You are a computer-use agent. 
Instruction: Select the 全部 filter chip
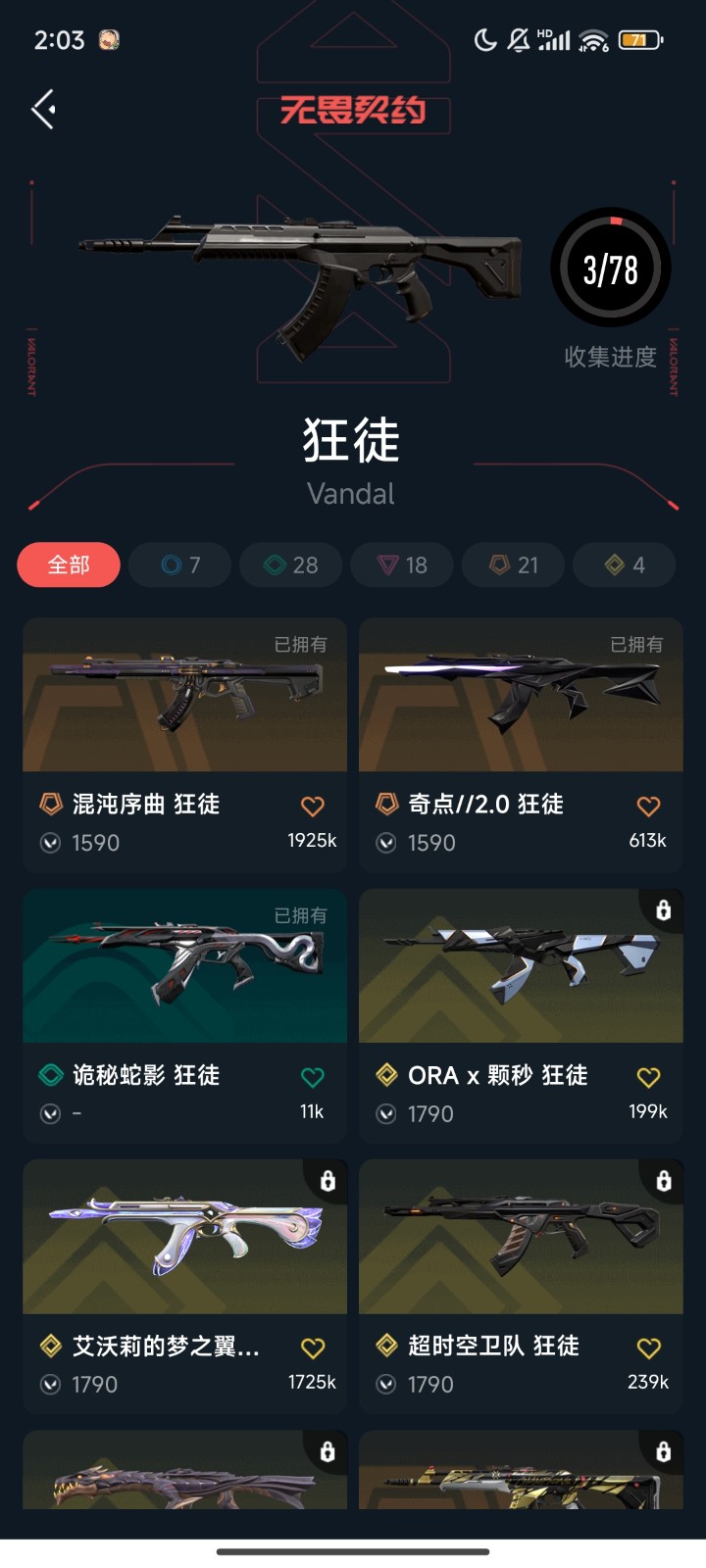tap(69, 564)
